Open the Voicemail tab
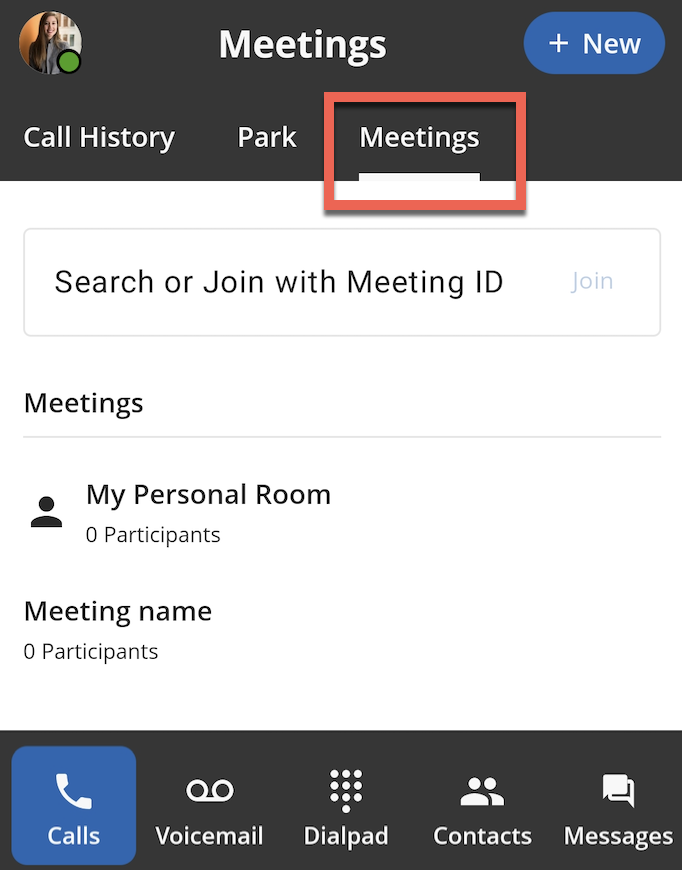The image size is (682, 870). (x=210, y=805)
